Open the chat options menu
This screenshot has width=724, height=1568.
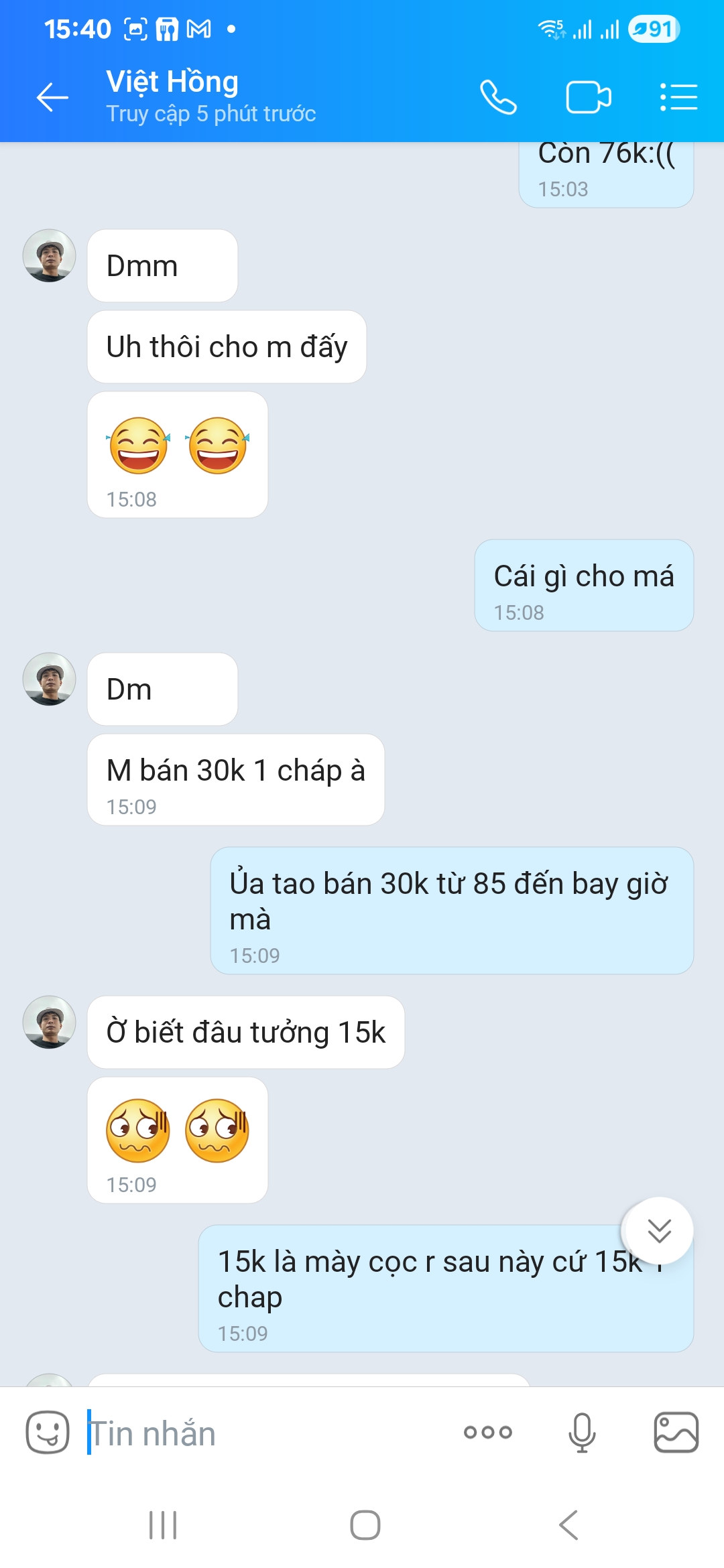pyautogui.click(x=678, y=98)
